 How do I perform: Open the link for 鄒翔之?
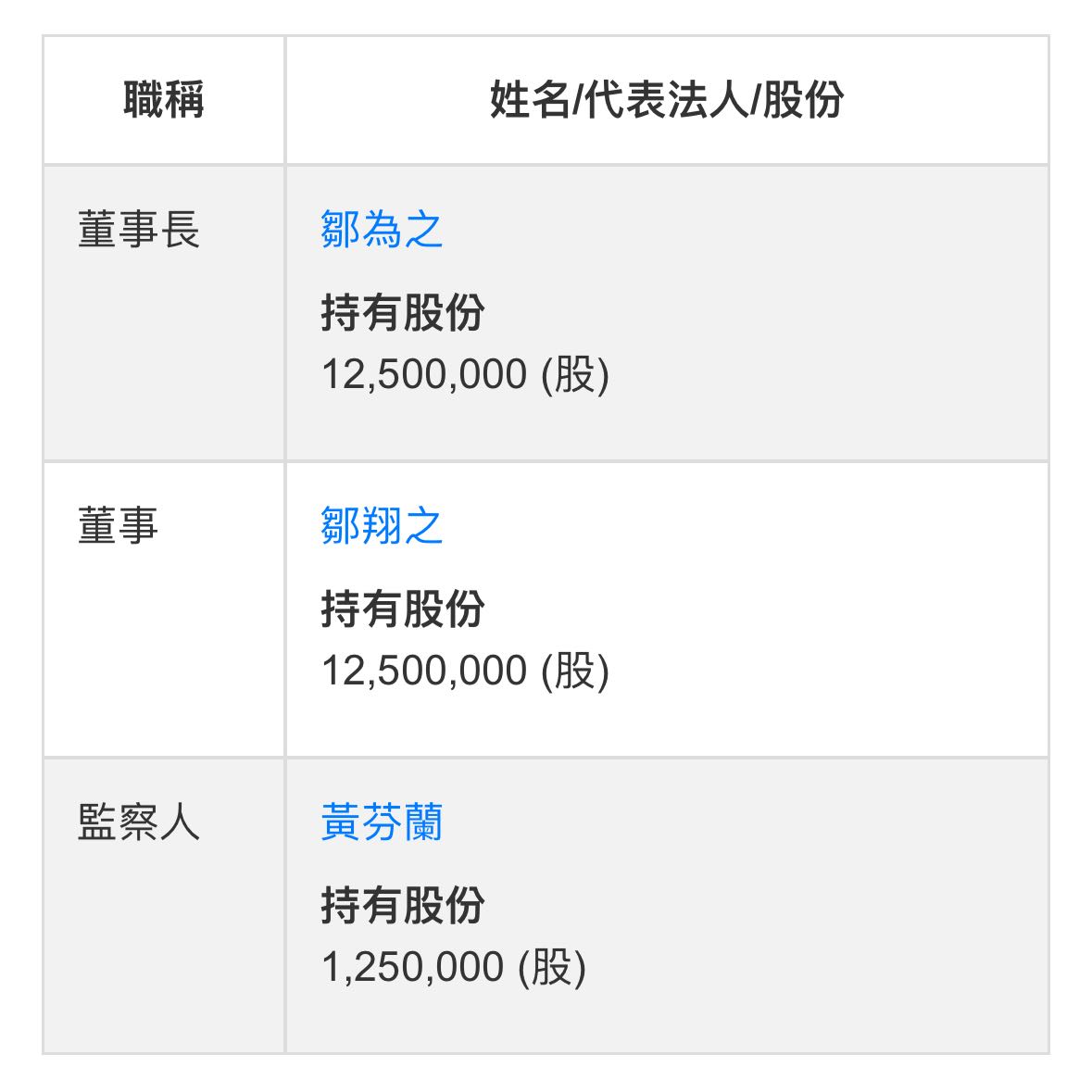[x=381, y=526]
